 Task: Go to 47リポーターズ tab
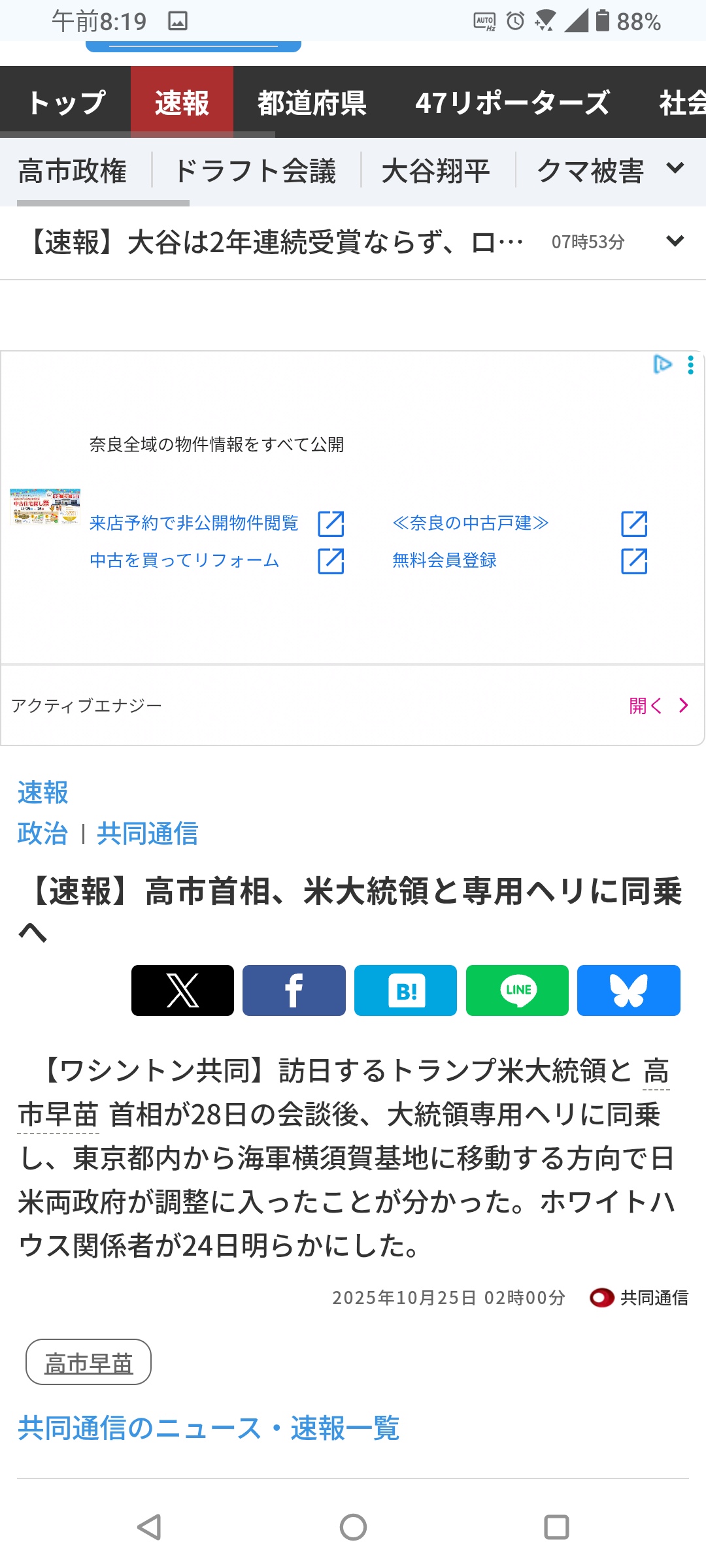click(513, 103)
